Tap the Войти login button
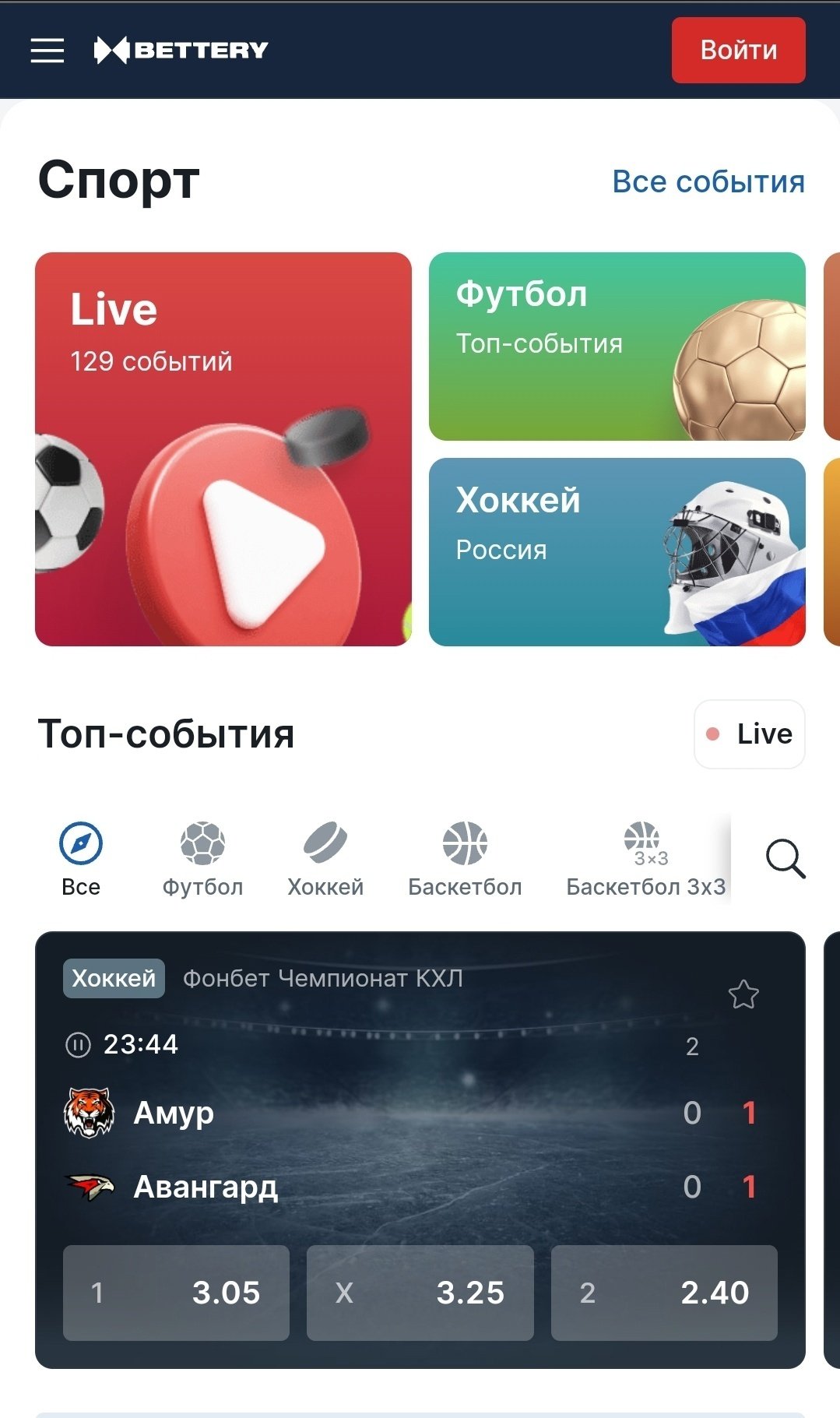 tap(738, 51)
